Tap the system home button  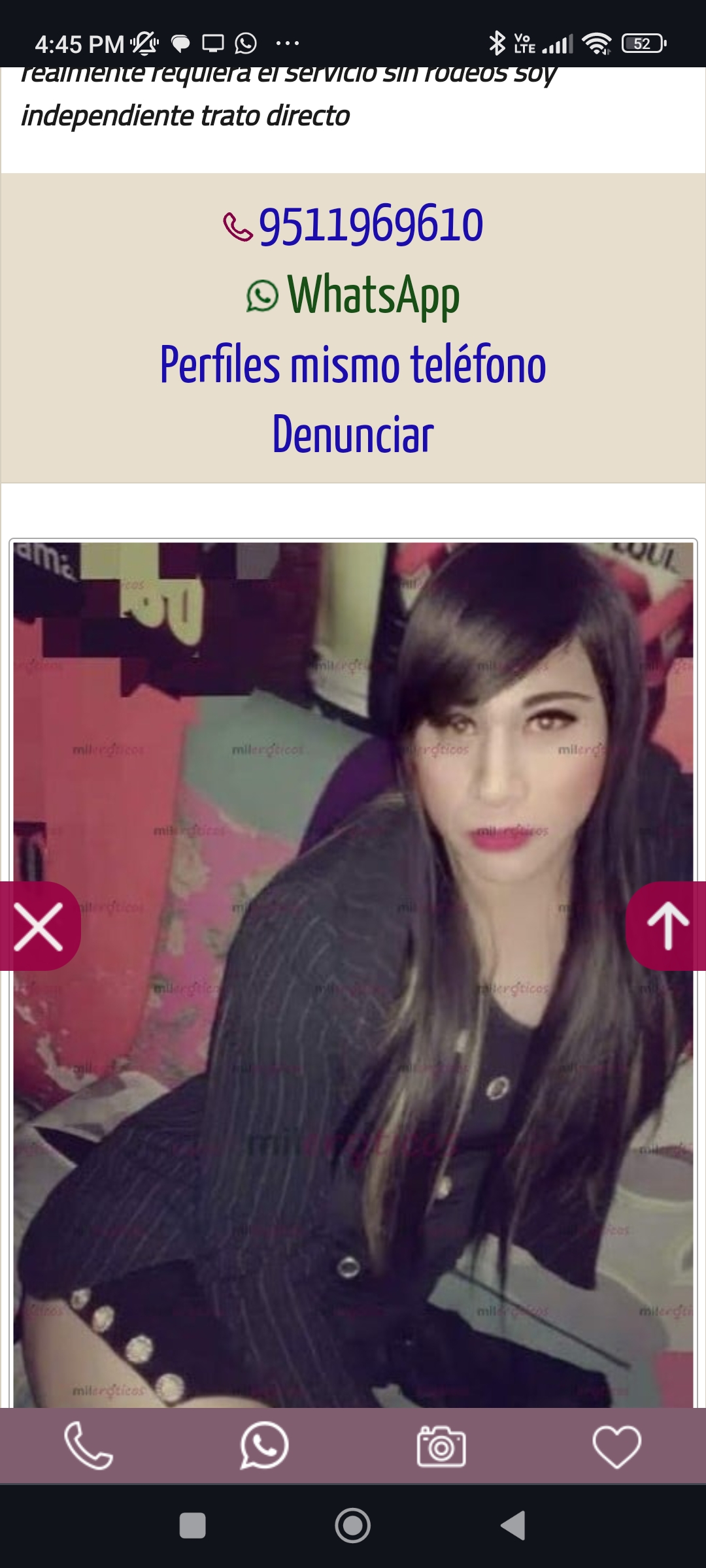353,1526
